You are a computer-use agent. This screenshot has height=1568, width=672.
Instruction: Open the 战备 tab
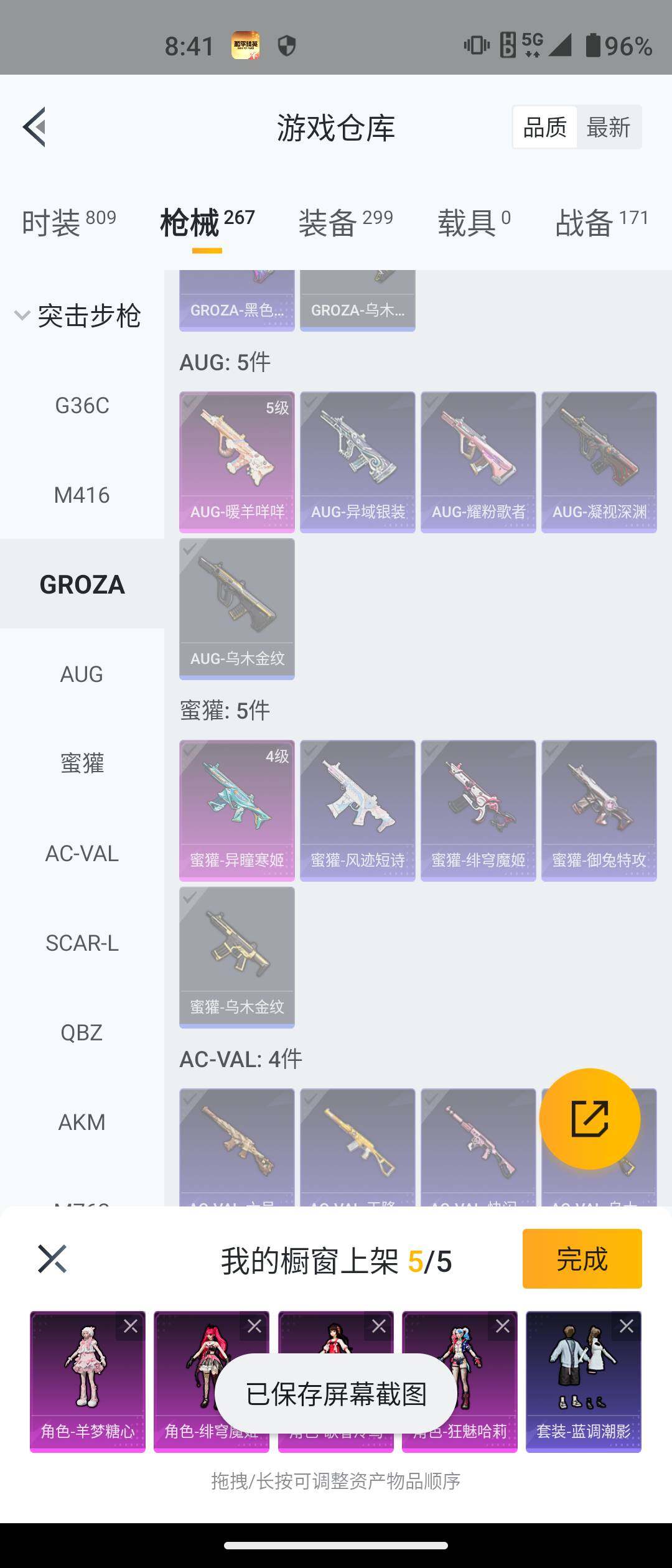(601, 223)
